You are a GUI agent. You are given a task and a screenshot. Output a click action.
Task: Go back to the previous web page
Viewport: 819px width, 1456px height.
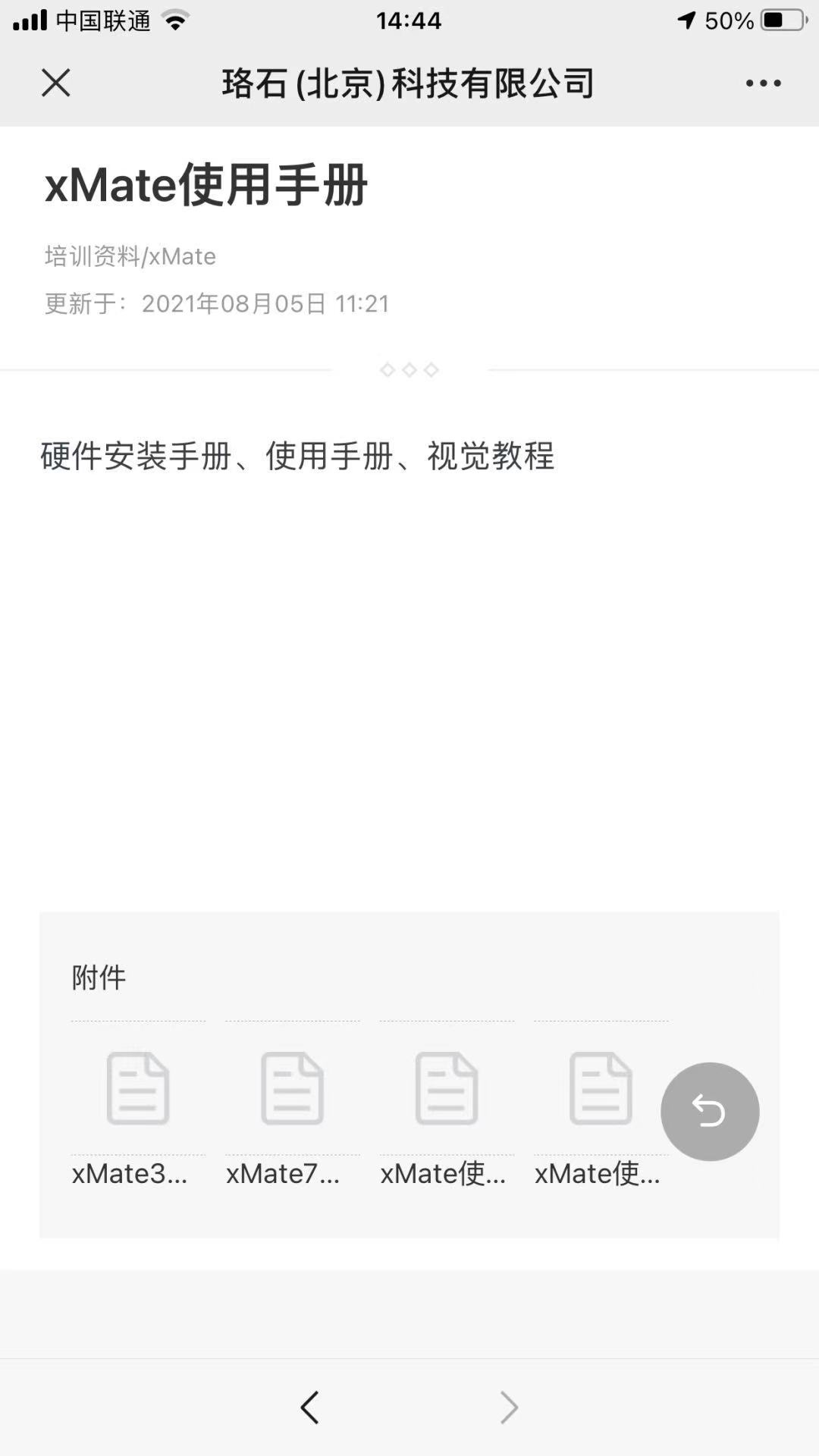pos(309,1407)
